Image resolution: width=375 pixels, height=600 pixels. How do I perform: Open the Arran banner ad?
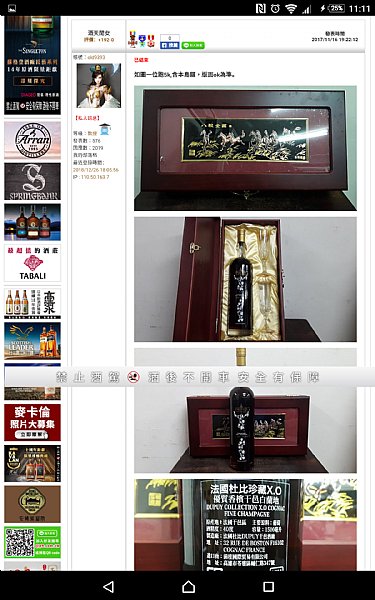coord(33,140)
